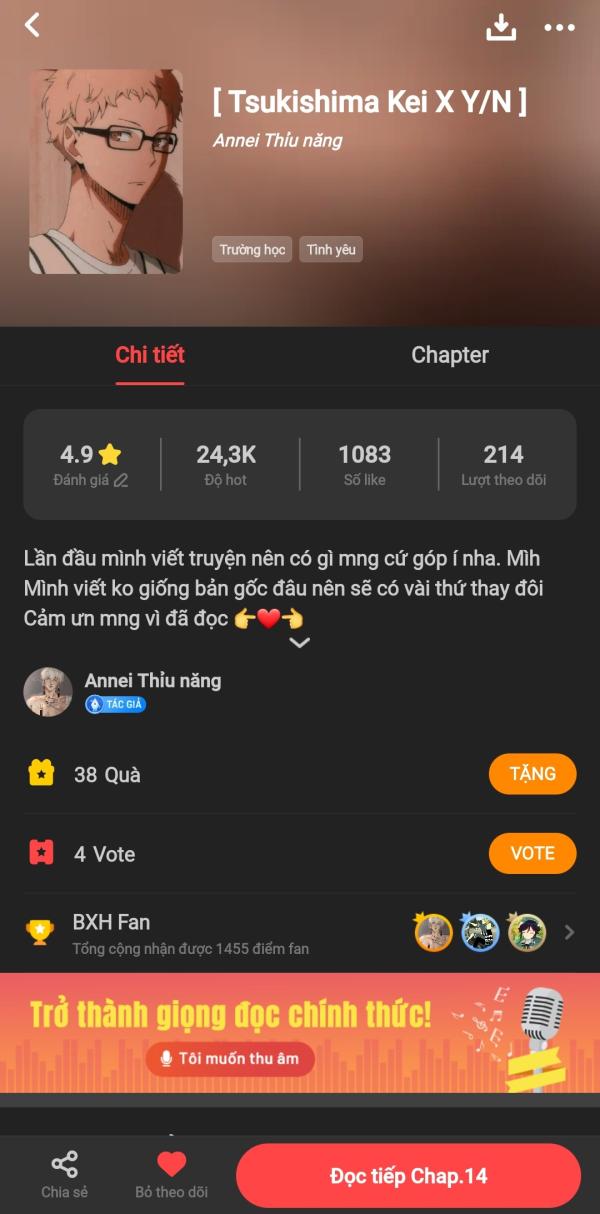This screenshot has height=1214, width=600.
Task: Switch to the Chapter tab
Action: pyautogui.click(x=450, y=355)
